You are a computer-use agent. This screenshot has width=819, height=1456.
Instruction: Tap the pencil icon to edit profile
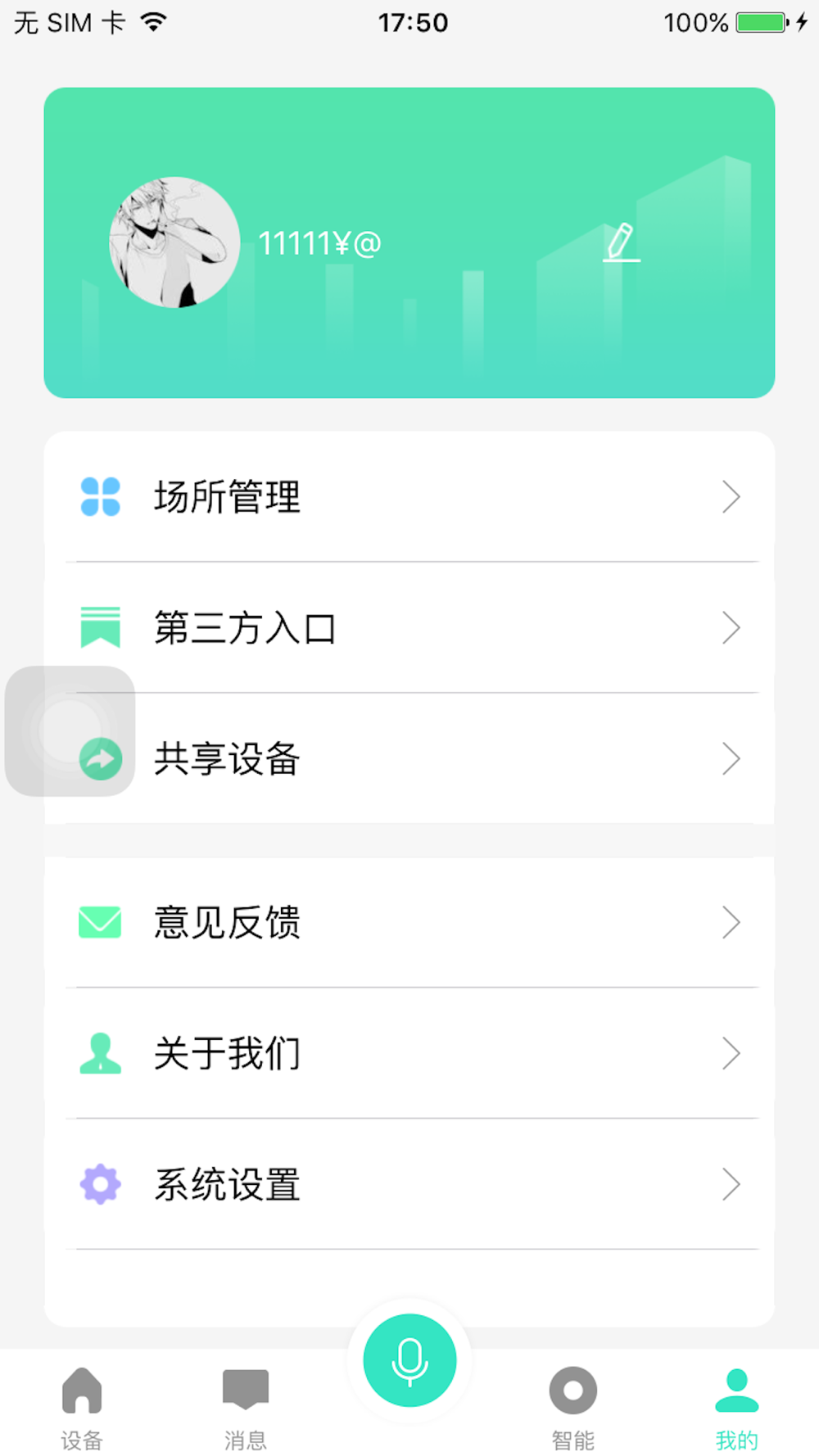pos(622,242)
